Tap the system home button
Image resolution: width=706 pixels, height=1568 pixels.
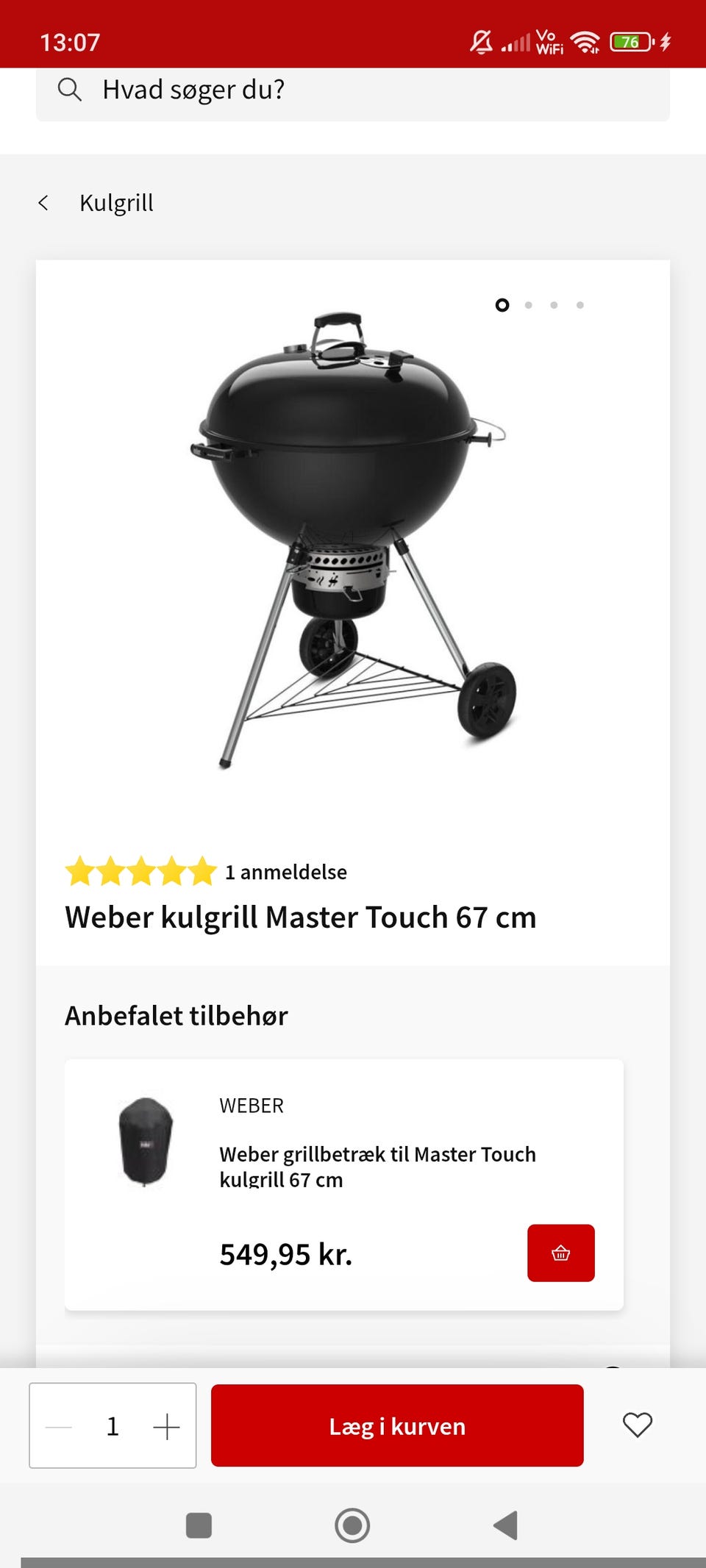(352, 1525)
